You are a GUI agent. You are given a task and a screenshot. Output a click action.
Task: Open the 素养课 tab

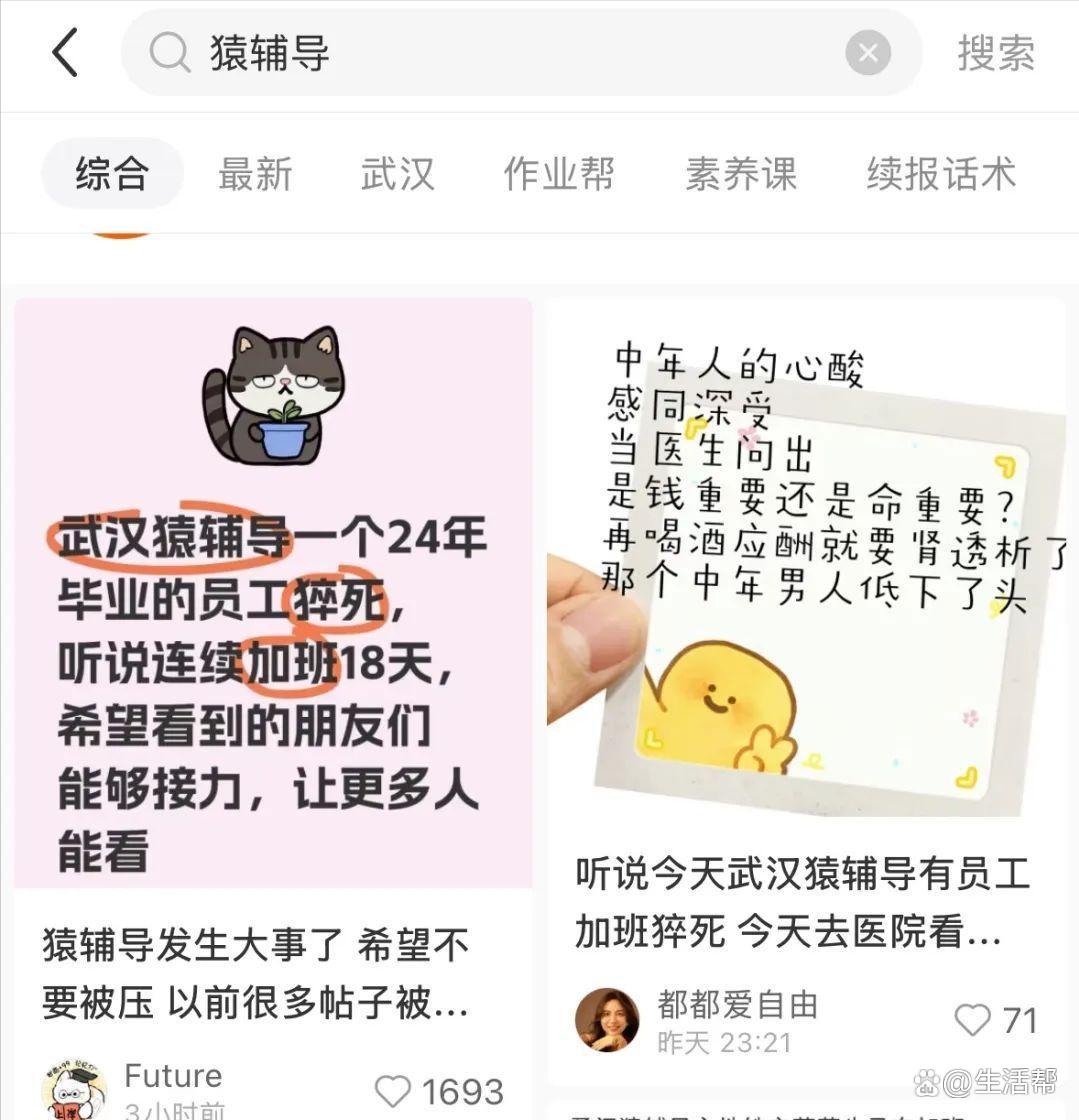point(740,174)
